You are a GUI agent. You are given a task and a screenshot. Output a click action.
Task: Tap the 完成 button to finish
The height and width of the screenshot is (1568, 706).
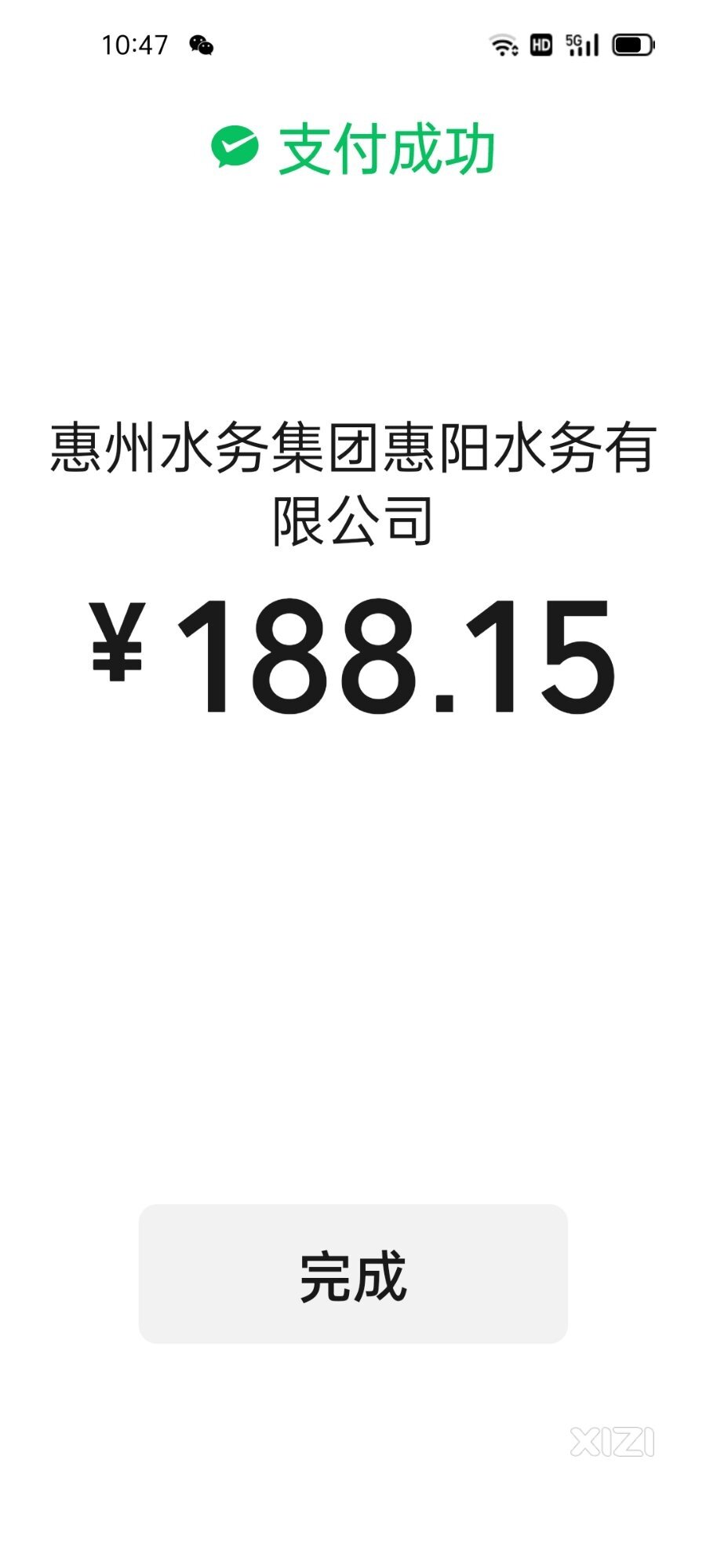(x=353, y=1274)
